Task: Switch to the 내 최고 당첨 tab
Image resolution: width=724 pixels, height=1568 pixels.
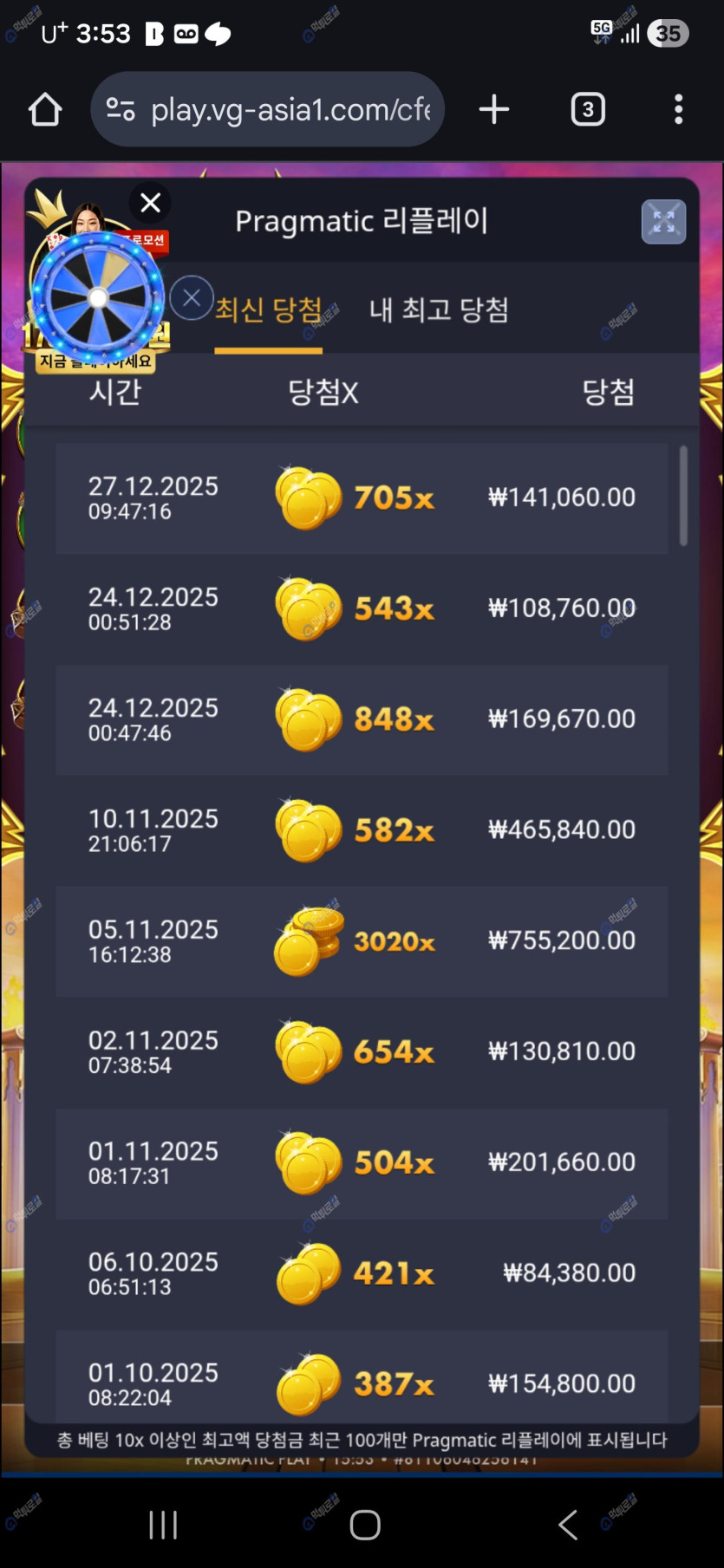Action: [439, 310]
